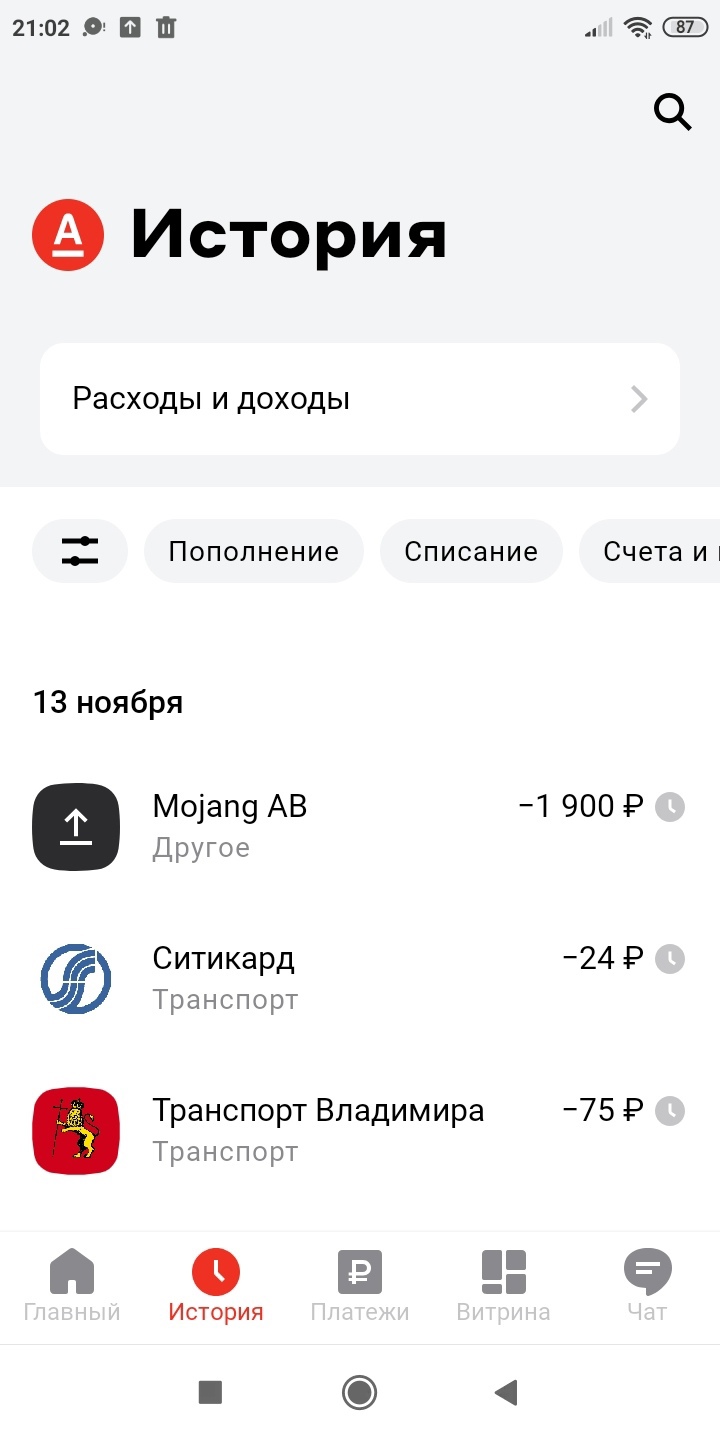Go to the Платежи tab

tap(360, 1286)
